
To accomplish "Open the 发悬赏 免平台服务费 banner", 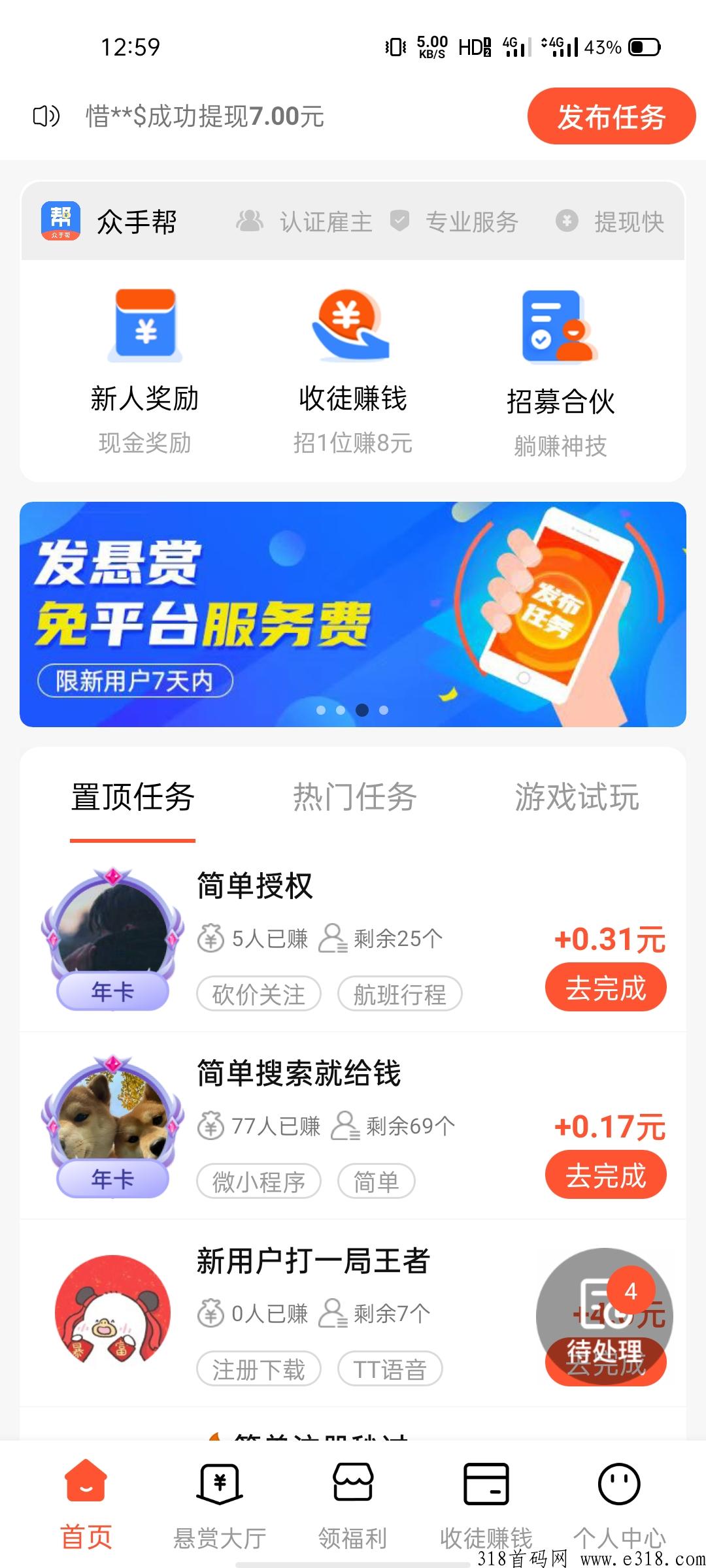I will (353, 614).
